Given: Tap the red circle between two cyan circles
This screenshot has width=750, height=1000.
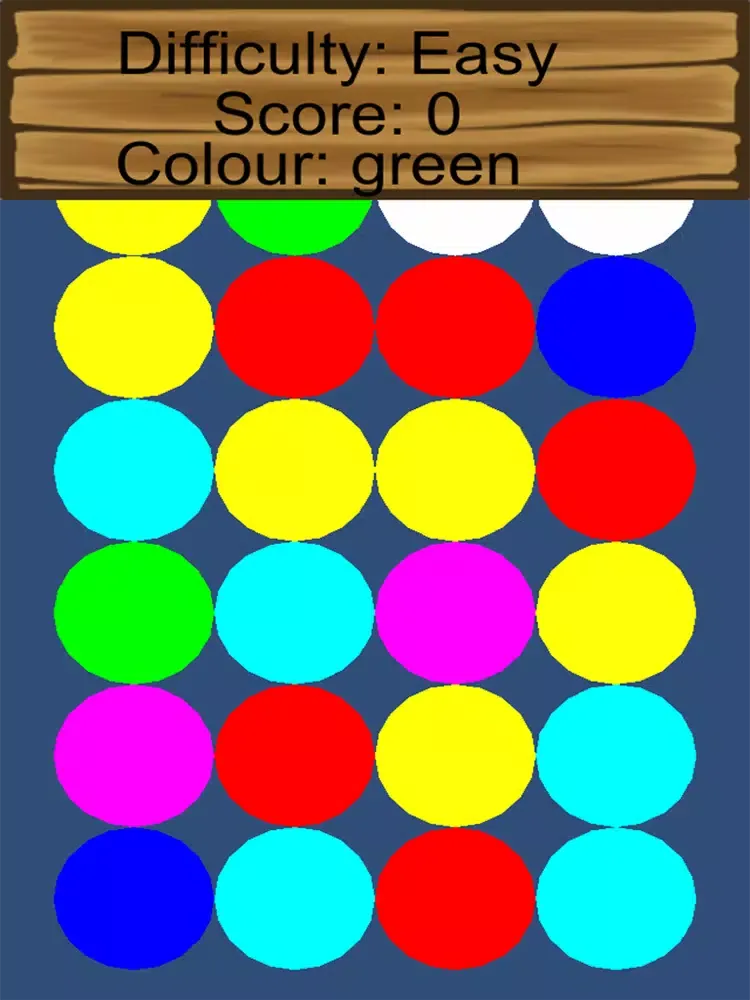Looking at the screenshot, I should point(455,897).
